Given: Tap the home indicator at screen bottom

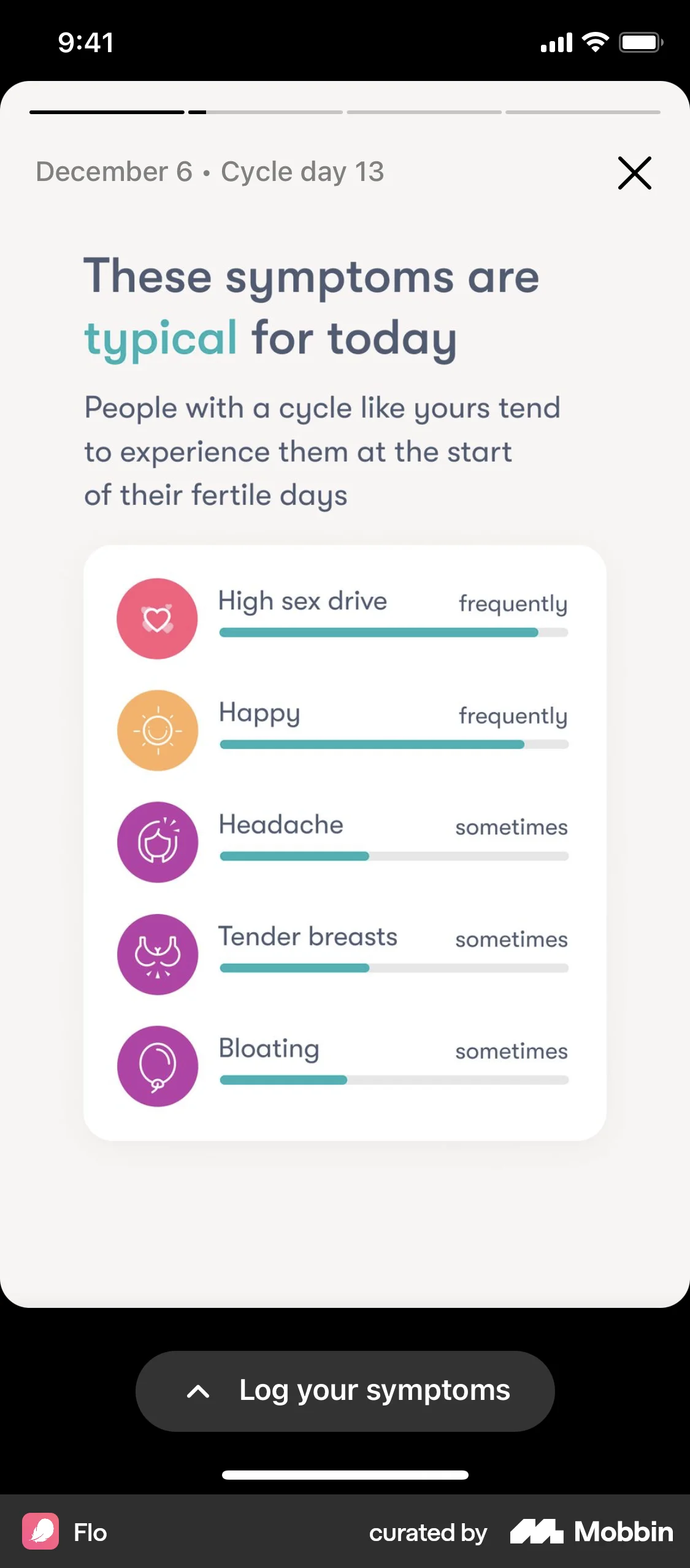Looking at the screenshot, I should coord(345,1475).
